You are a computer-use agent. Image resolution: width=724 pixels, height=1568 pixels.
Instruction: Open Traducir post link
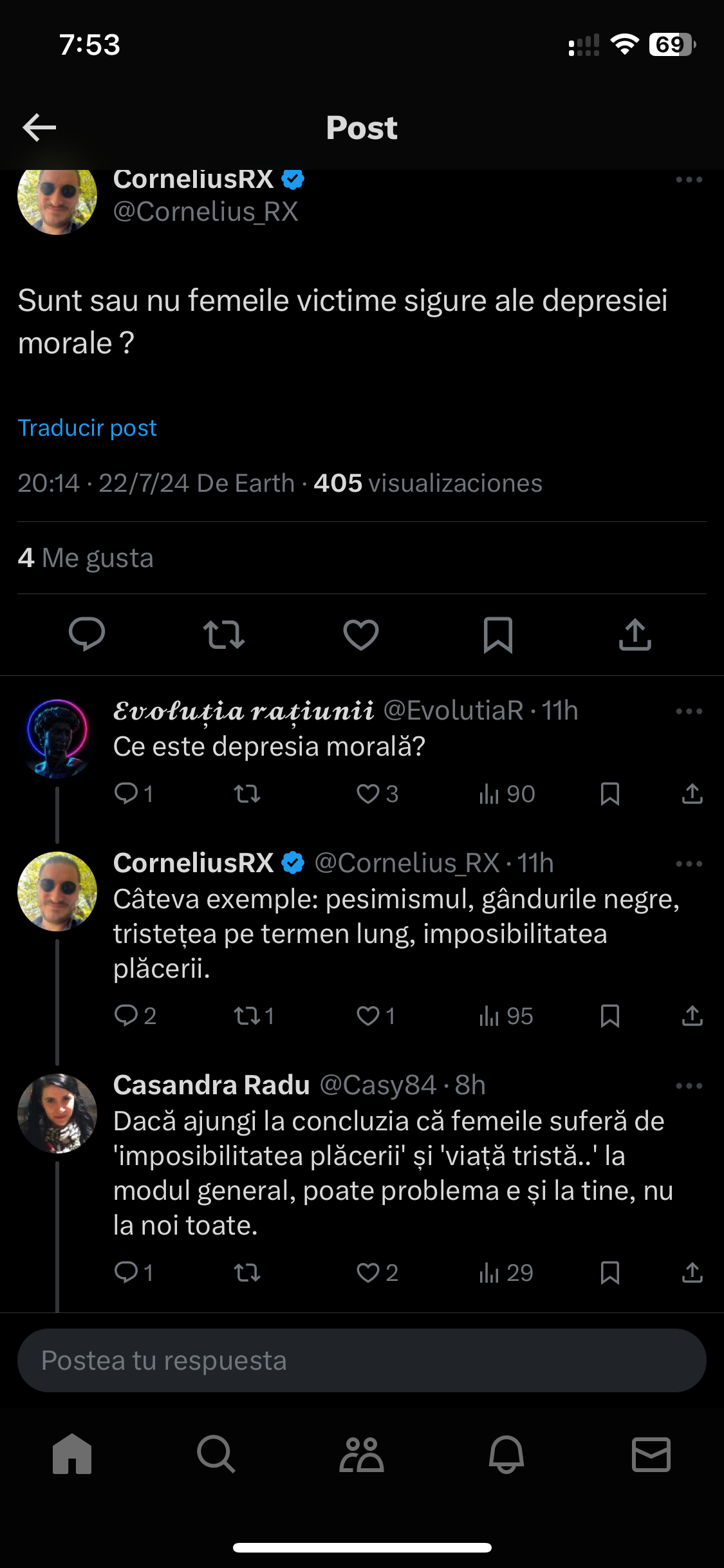coord(87,427)
